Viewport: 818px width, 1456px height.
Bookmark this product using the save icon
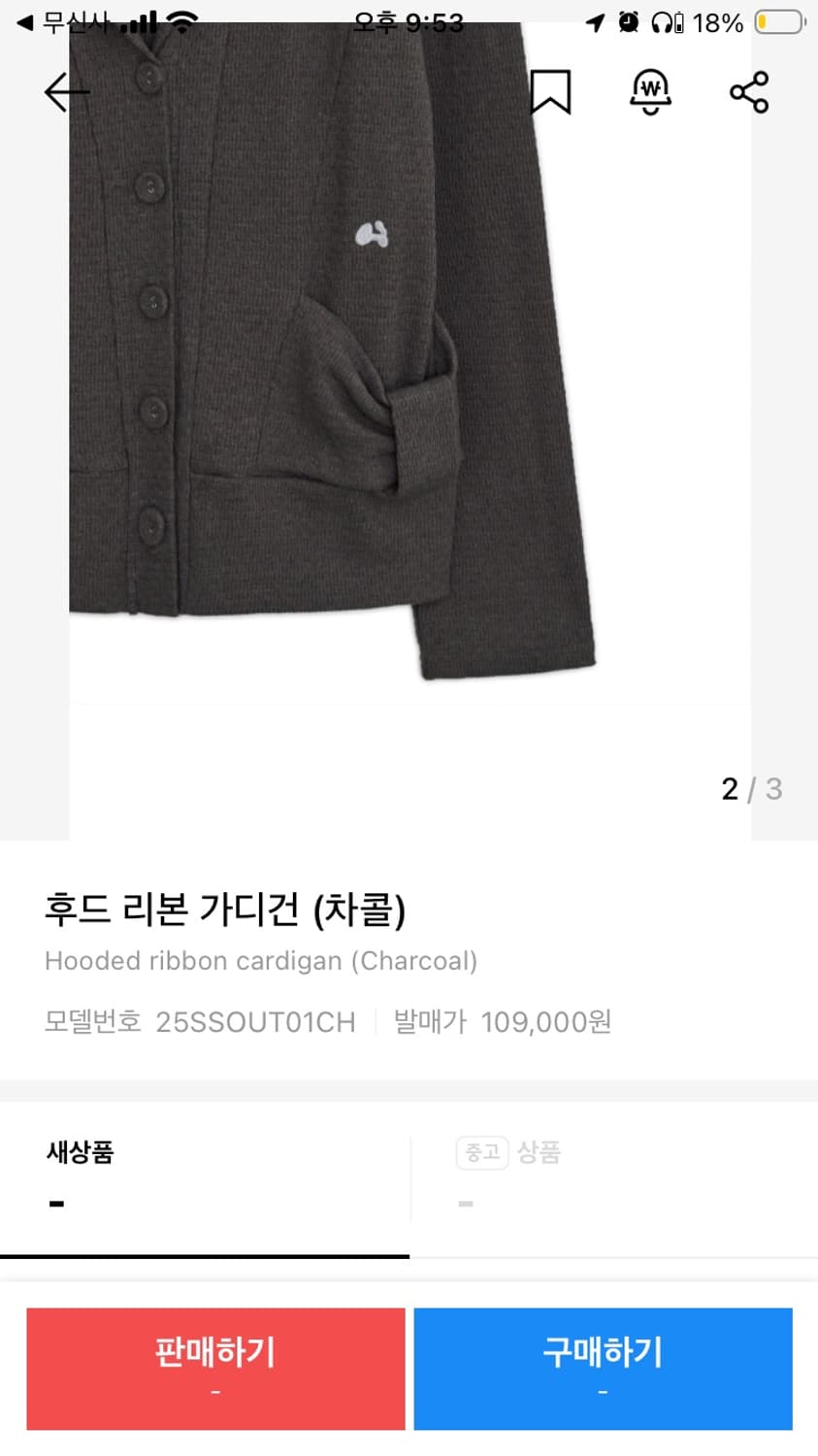tap(552, 91)
